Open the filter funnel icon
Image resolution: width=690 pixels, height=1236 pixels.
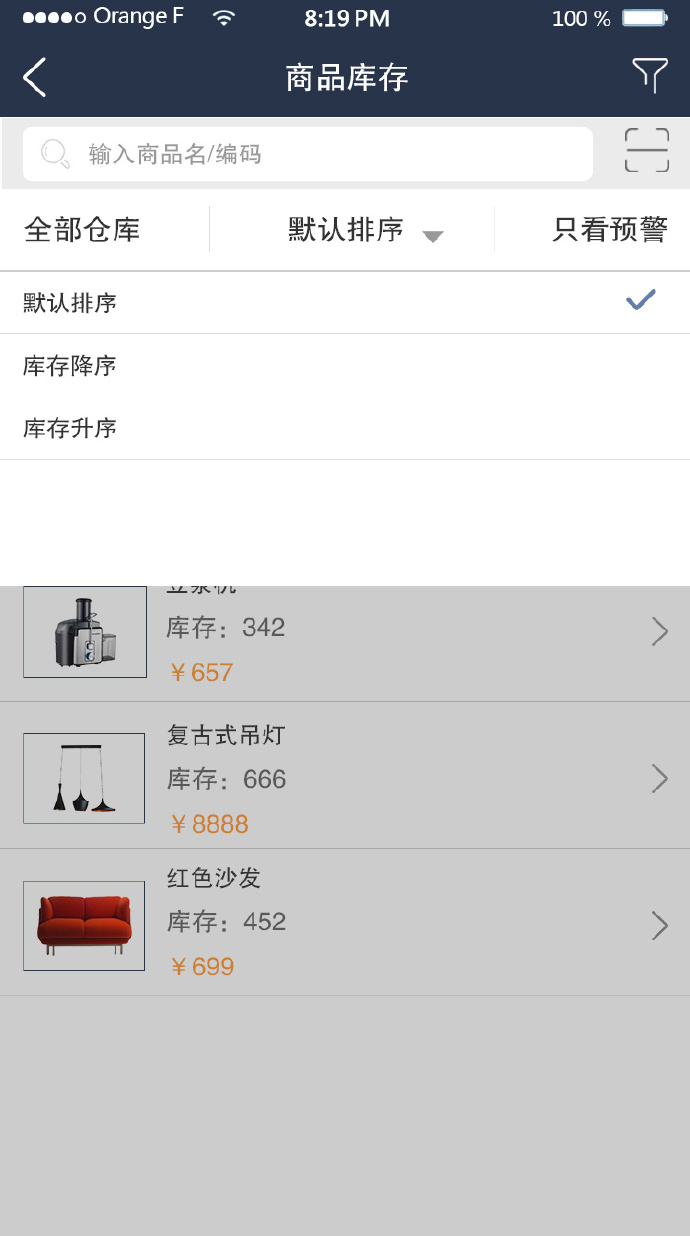point(649,76)
